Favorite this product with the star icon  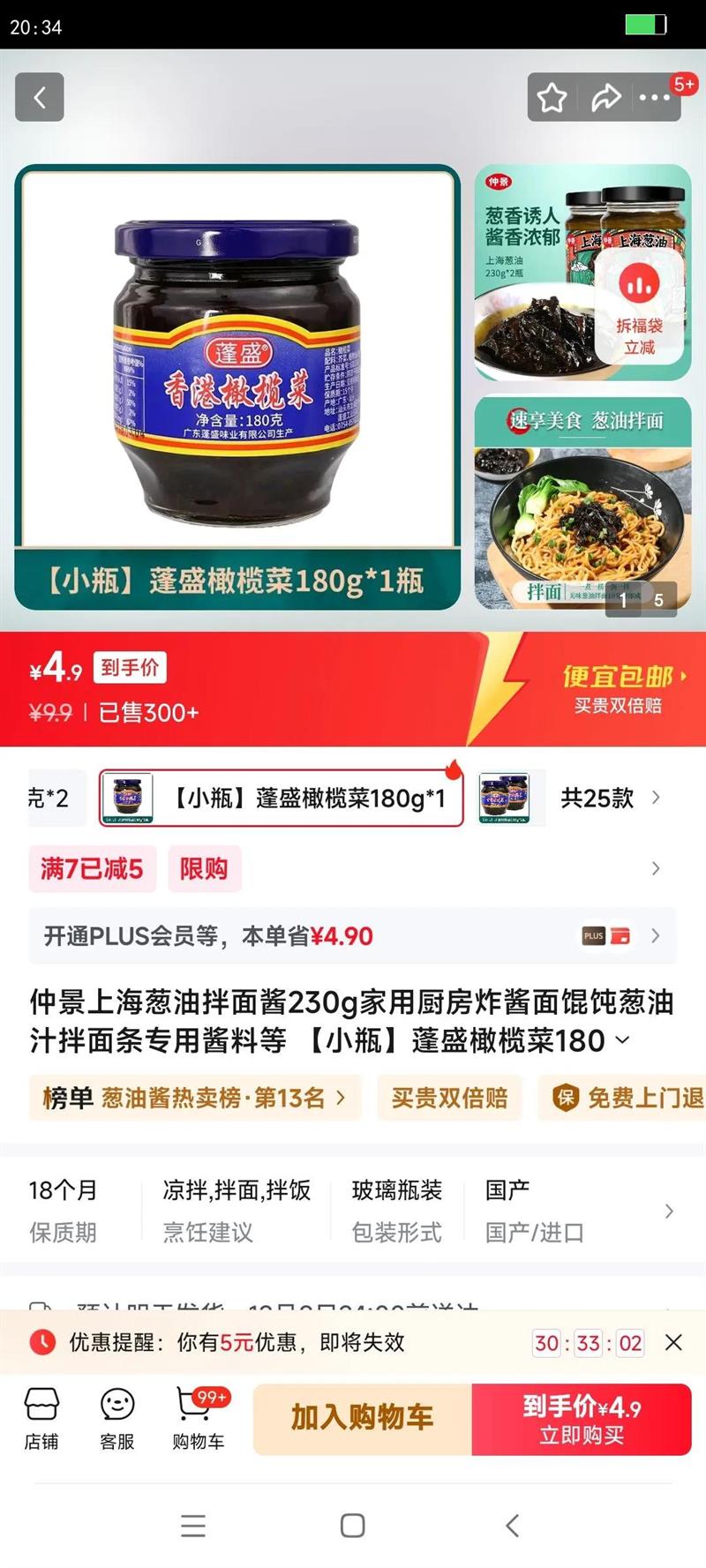[x=553, y=97]
